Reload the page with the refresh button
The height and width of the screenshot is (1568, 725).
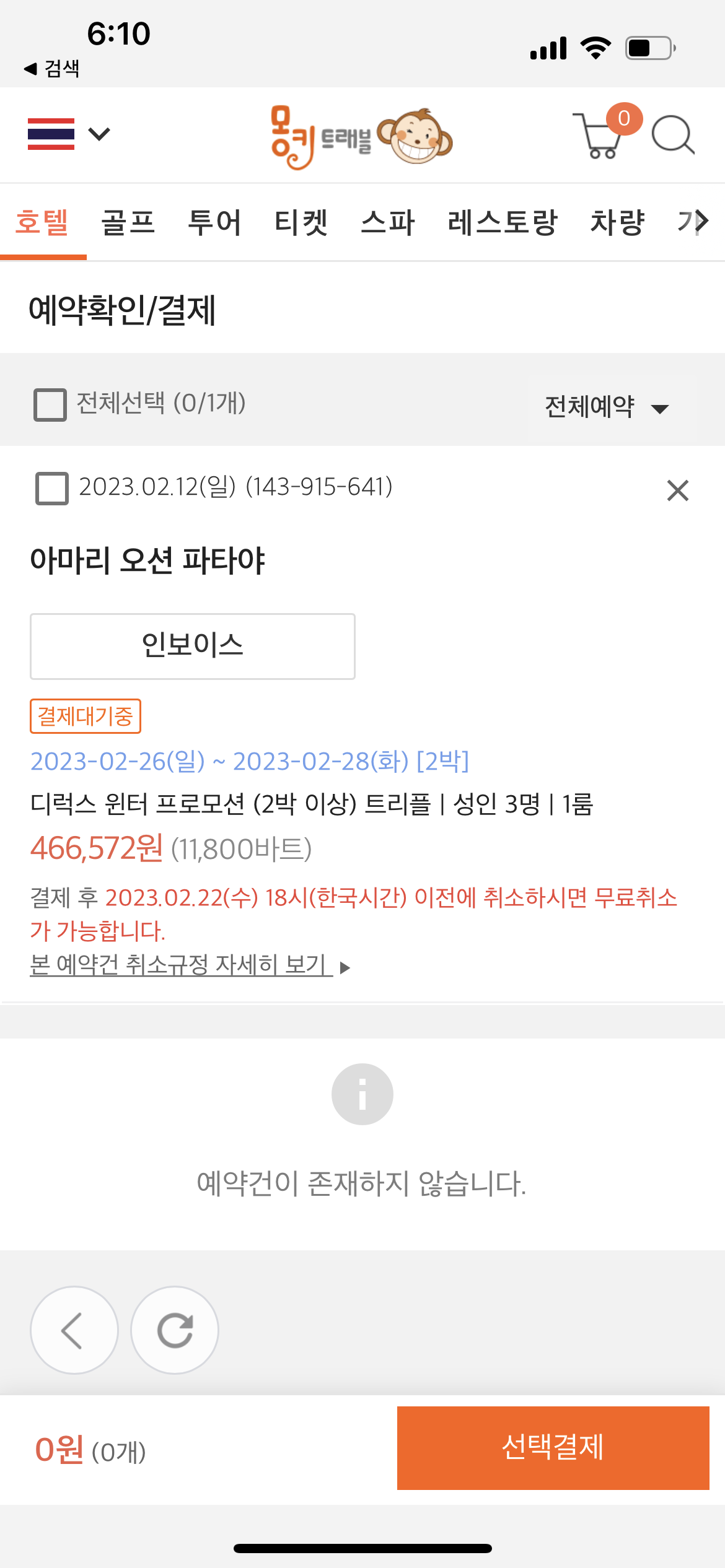175,1330
